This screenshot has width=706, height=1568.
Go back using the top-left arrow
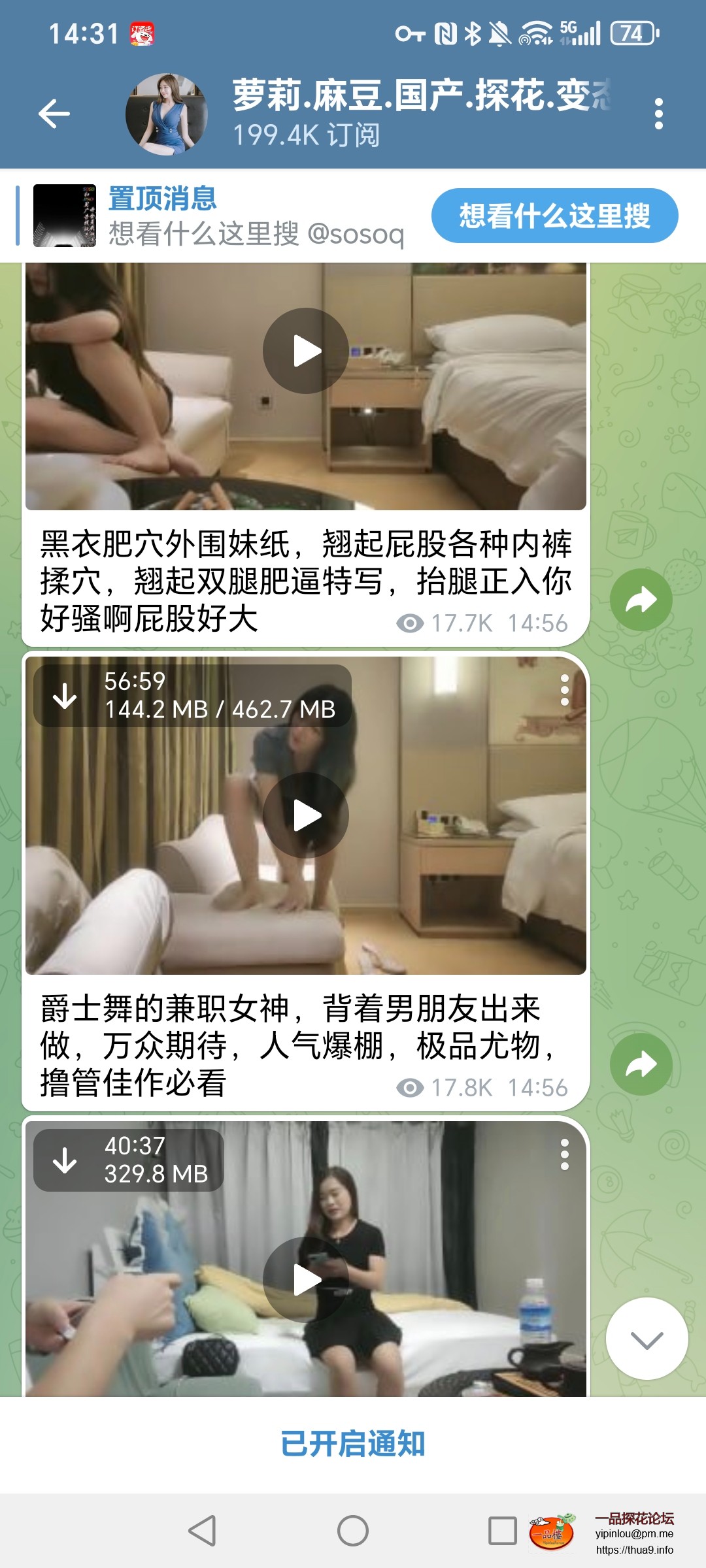54,114
